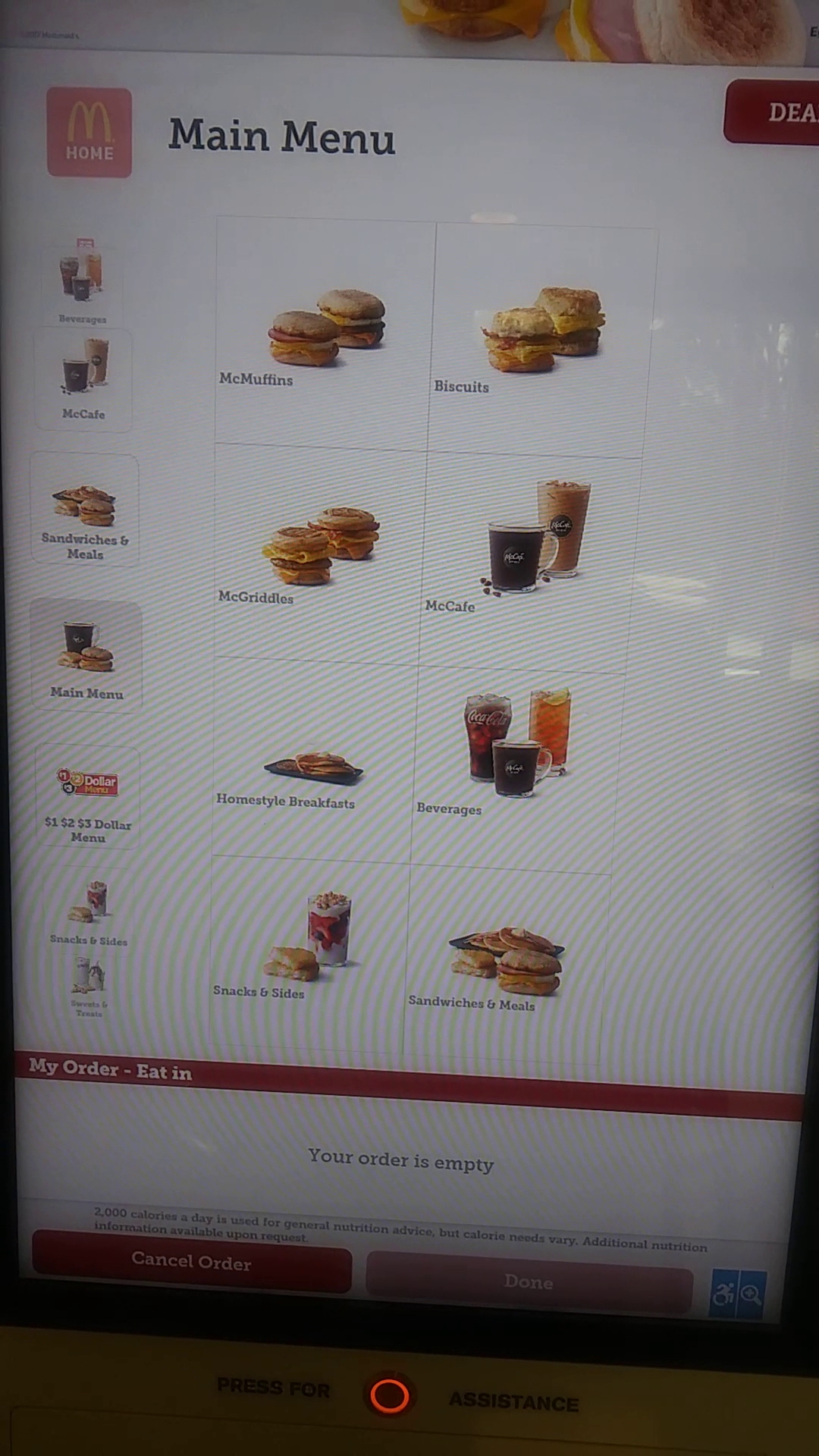Tap the McDonald's HOME button
Viewport: 819px width, 1456px height.
(89, 133)
